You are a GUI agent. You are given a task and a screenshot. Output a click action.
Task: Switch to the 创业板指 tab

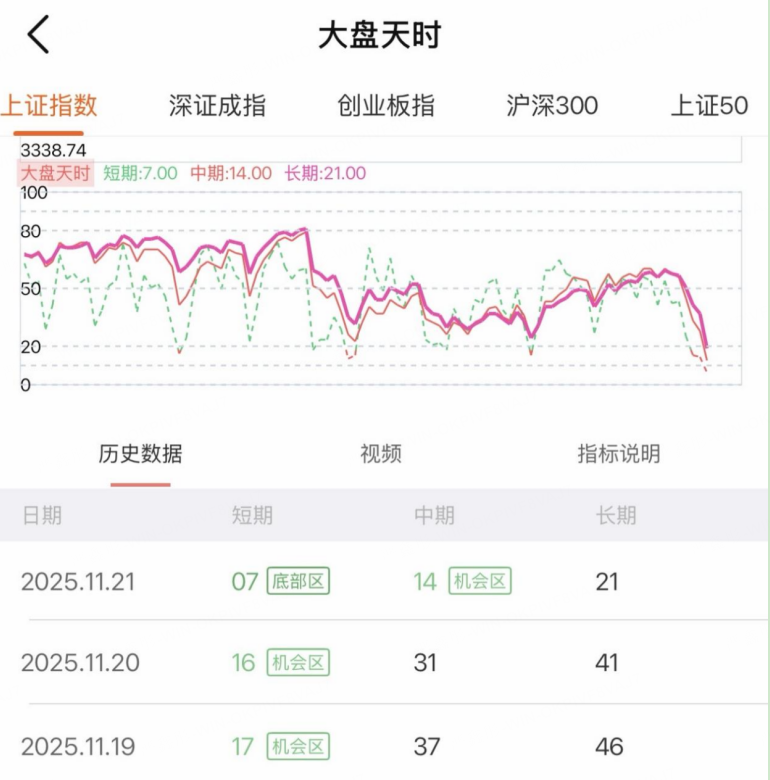386,106
